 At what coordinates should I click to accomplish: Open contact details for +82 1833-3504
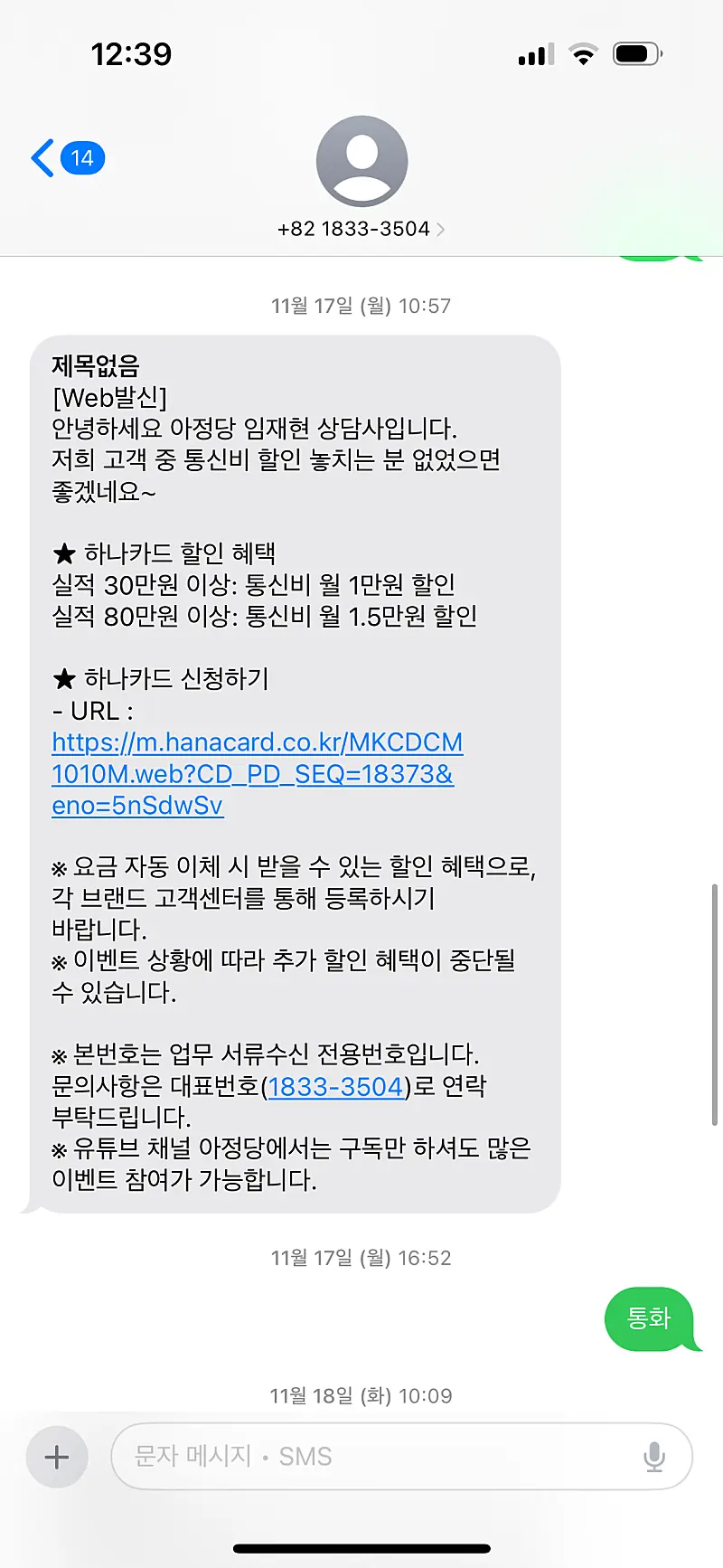(361, 228)
